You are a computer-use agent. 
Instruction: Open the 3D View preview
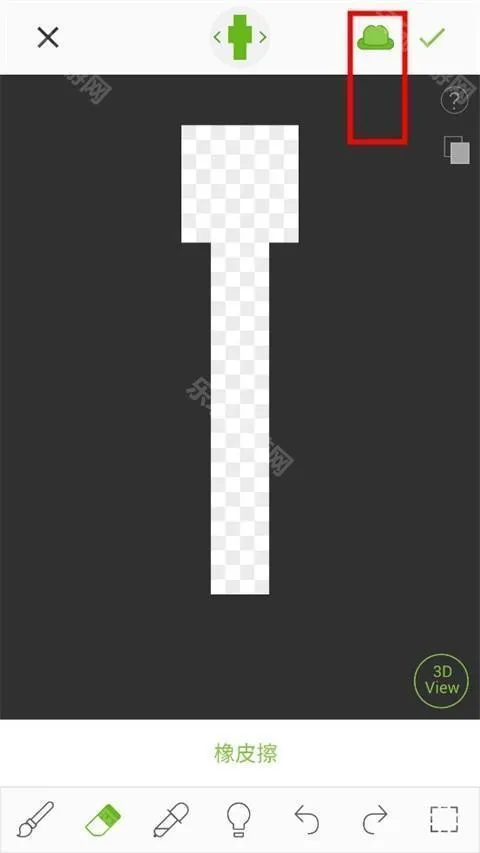442,681
